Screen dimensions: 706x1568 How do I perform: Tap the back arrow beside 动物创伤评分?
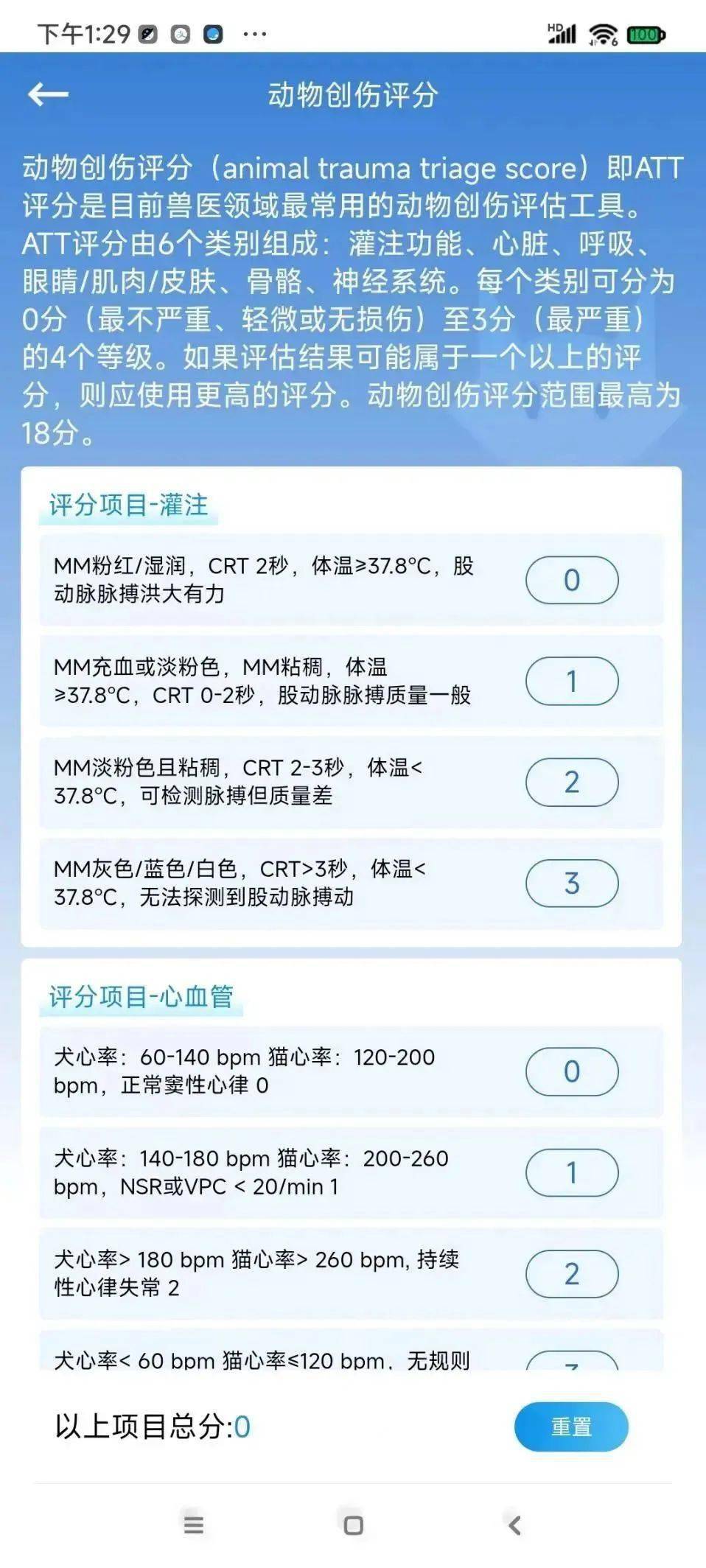49,94
